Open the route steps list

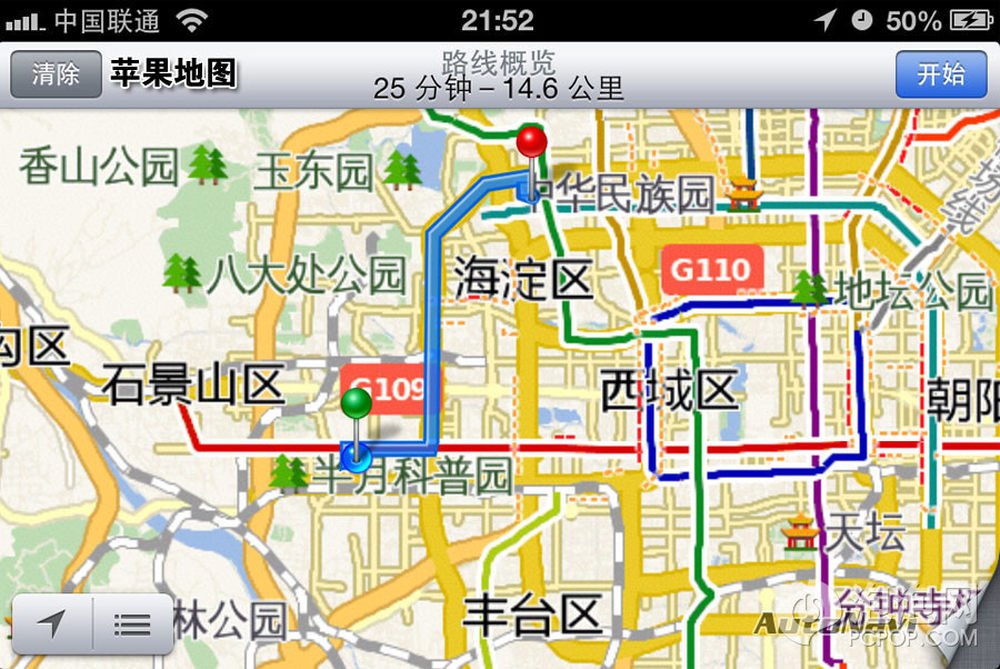tap(131, 625)
